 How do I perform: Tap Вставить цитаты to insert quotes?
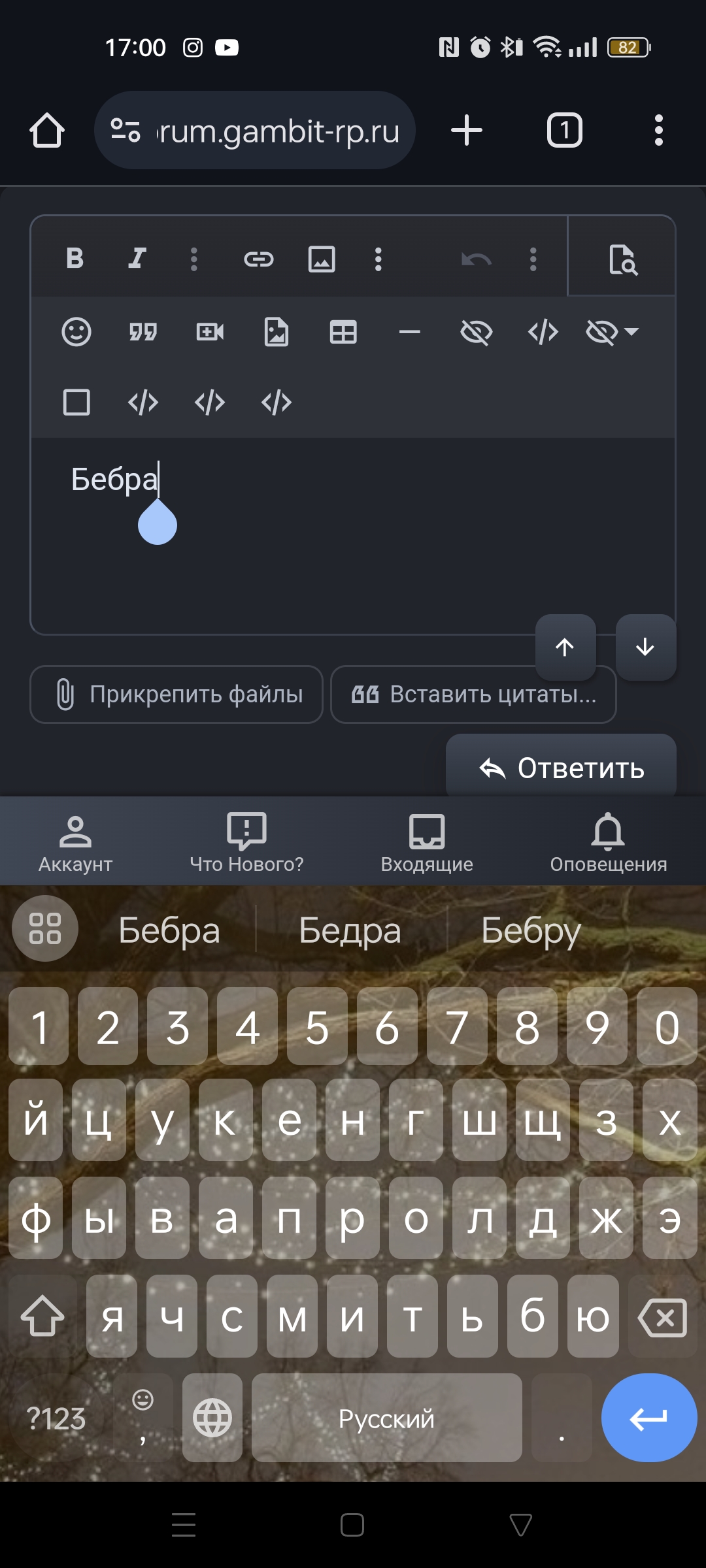coord(473,694)
